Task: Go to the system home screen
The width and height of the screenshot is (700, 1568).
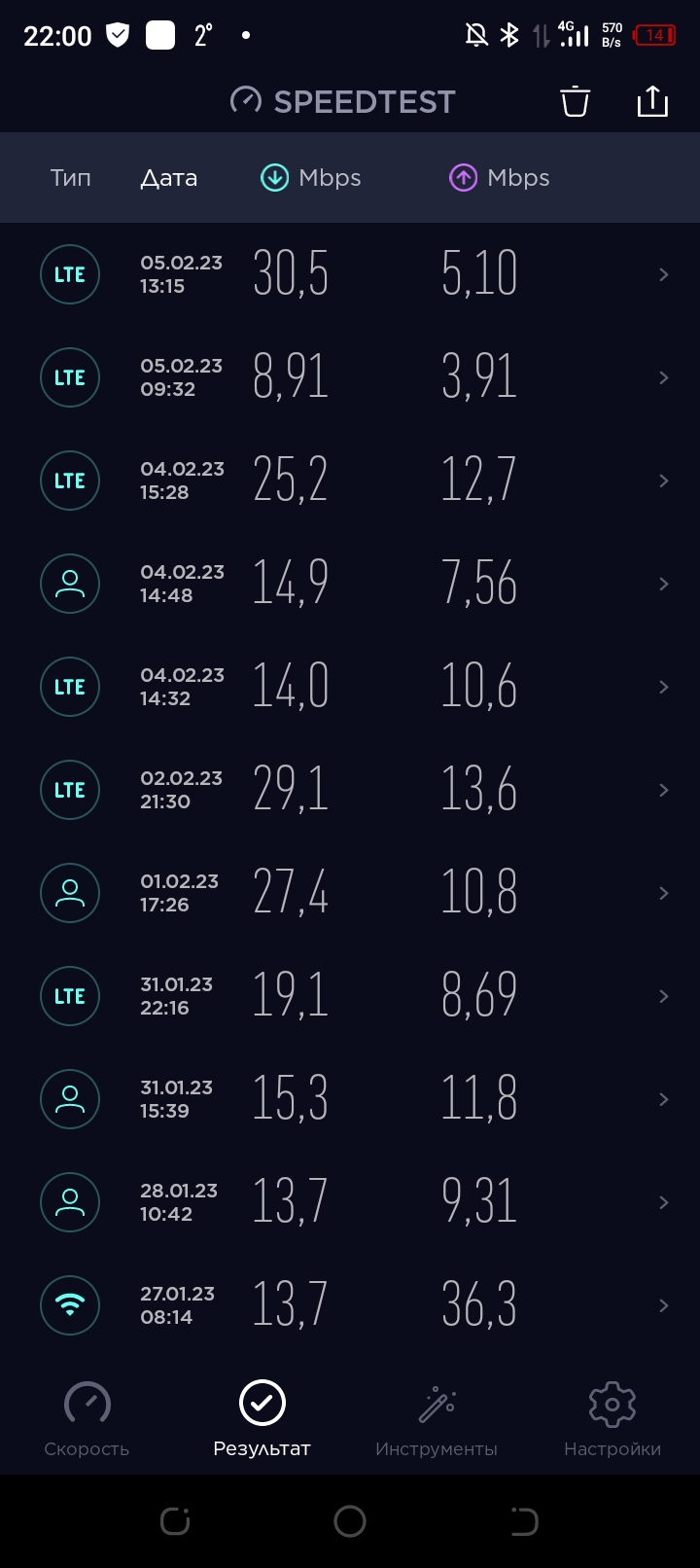Action: pos(350,1521)
